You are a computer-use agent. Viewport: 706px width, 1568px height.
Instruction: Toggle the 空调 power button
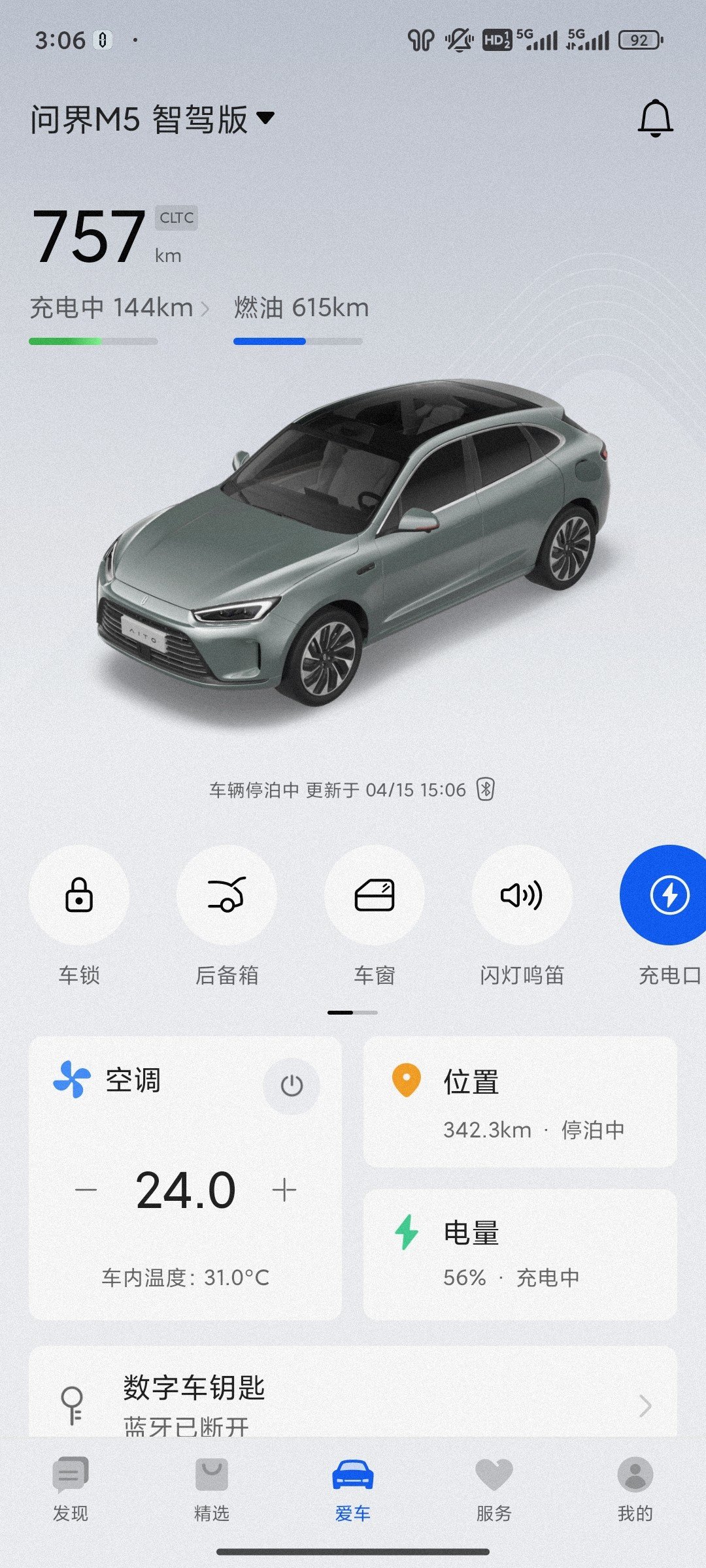point(291,1086)
